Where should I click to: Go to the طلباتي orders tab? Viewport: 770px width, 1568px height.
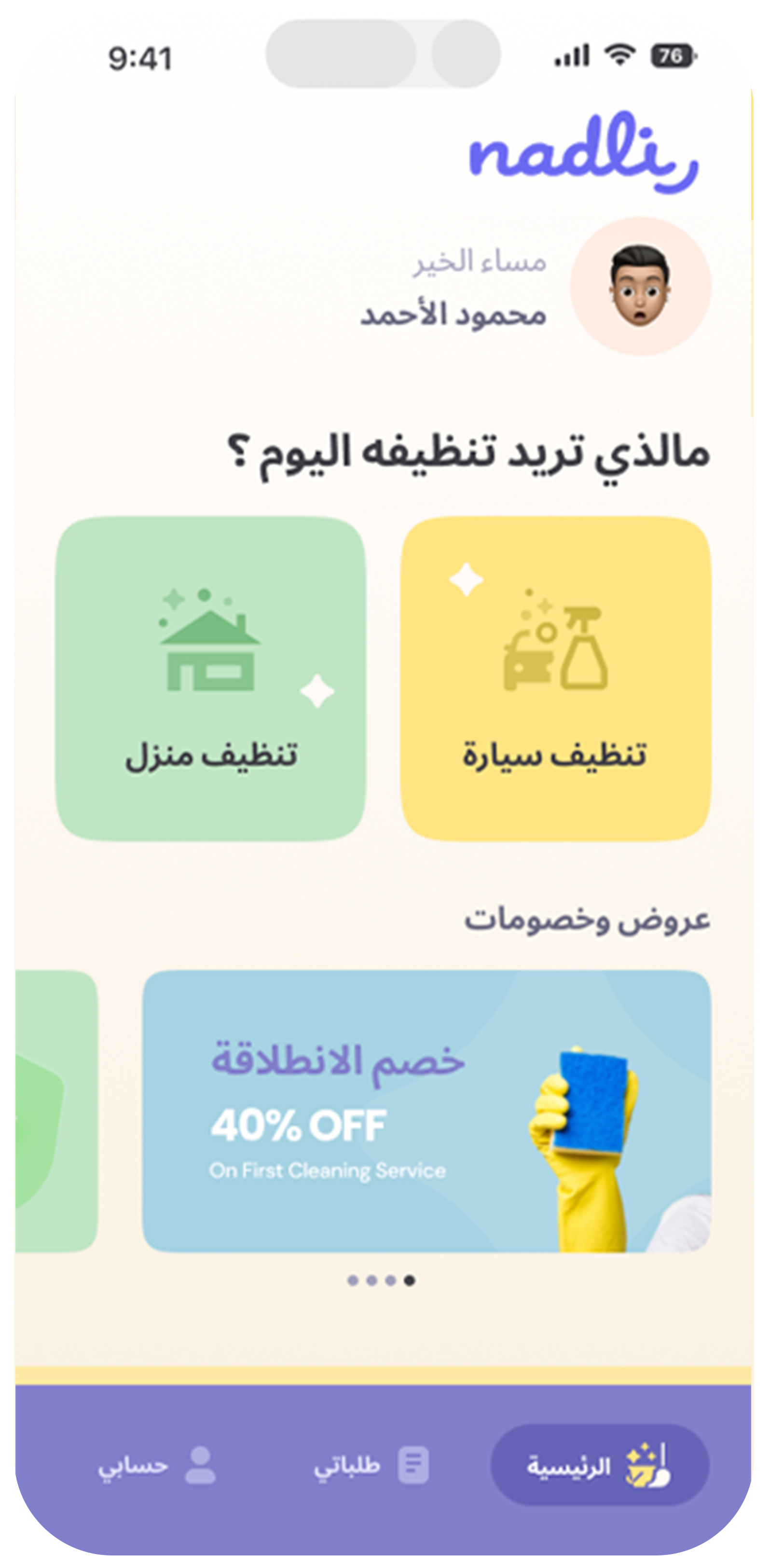(x=371, y=1465)
